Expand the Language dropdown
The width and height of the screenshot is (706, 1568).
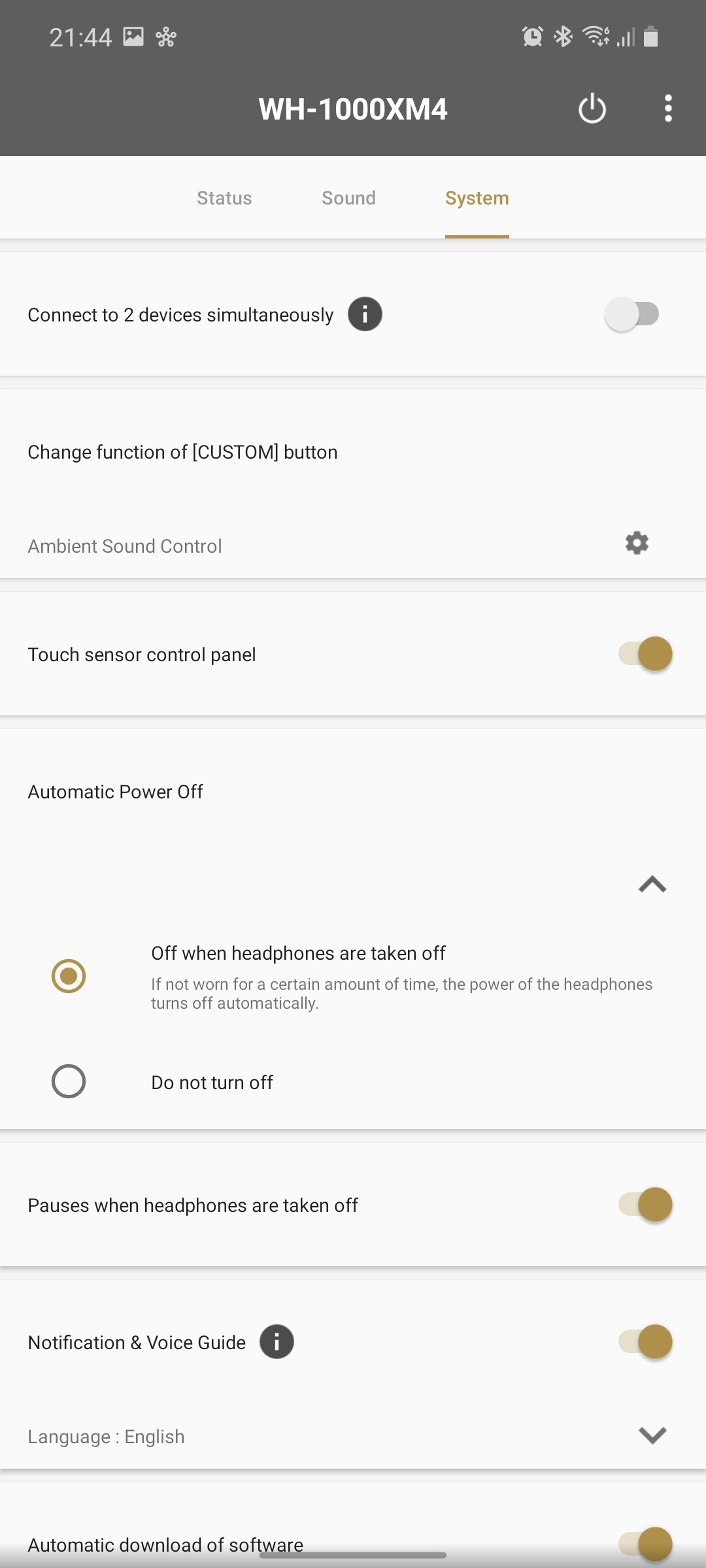click(652, 1435)
